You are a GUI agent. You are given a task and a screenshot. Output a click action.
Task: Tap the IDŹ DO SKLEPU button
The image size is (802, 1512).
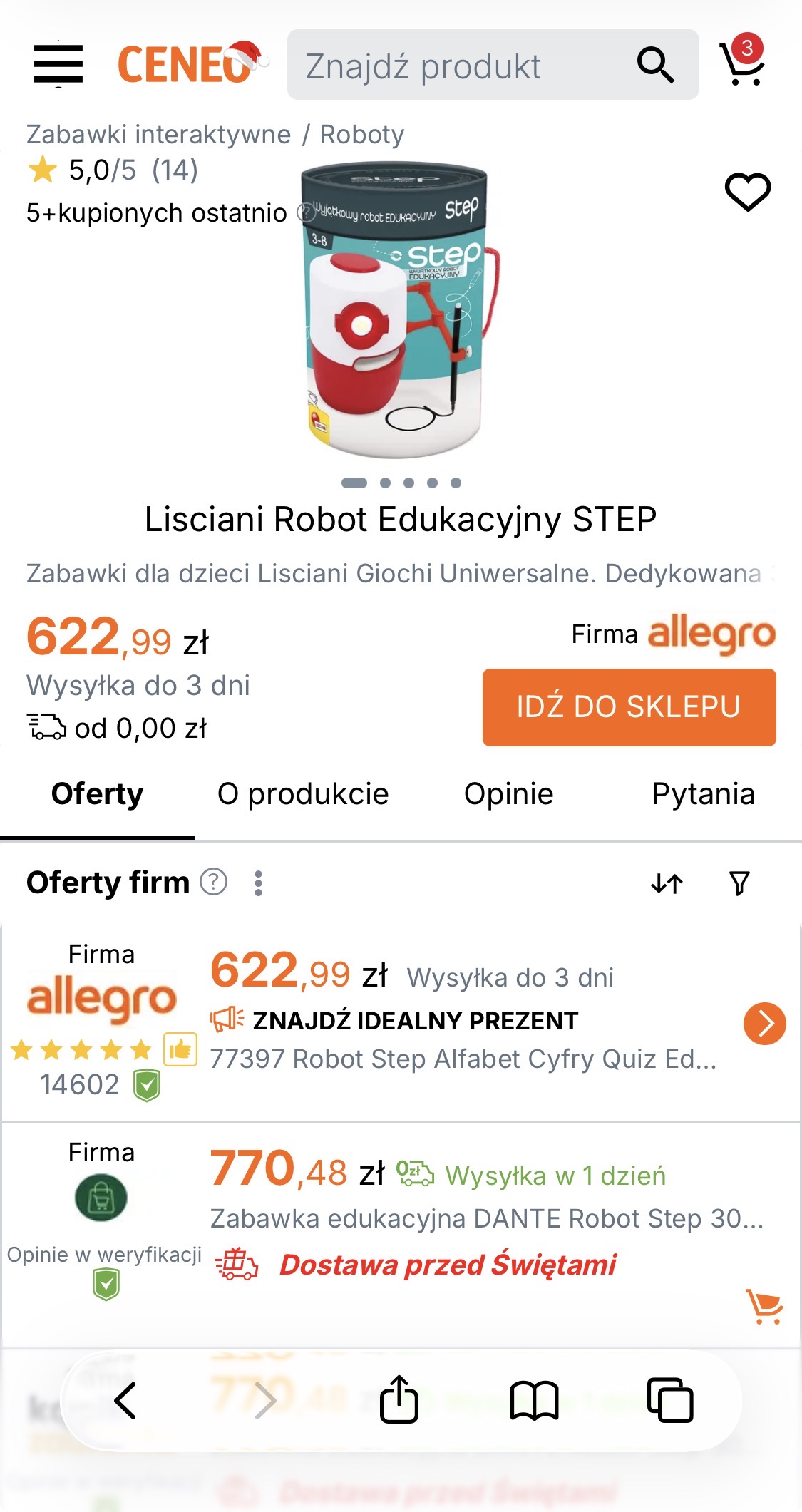coord(629,707)
